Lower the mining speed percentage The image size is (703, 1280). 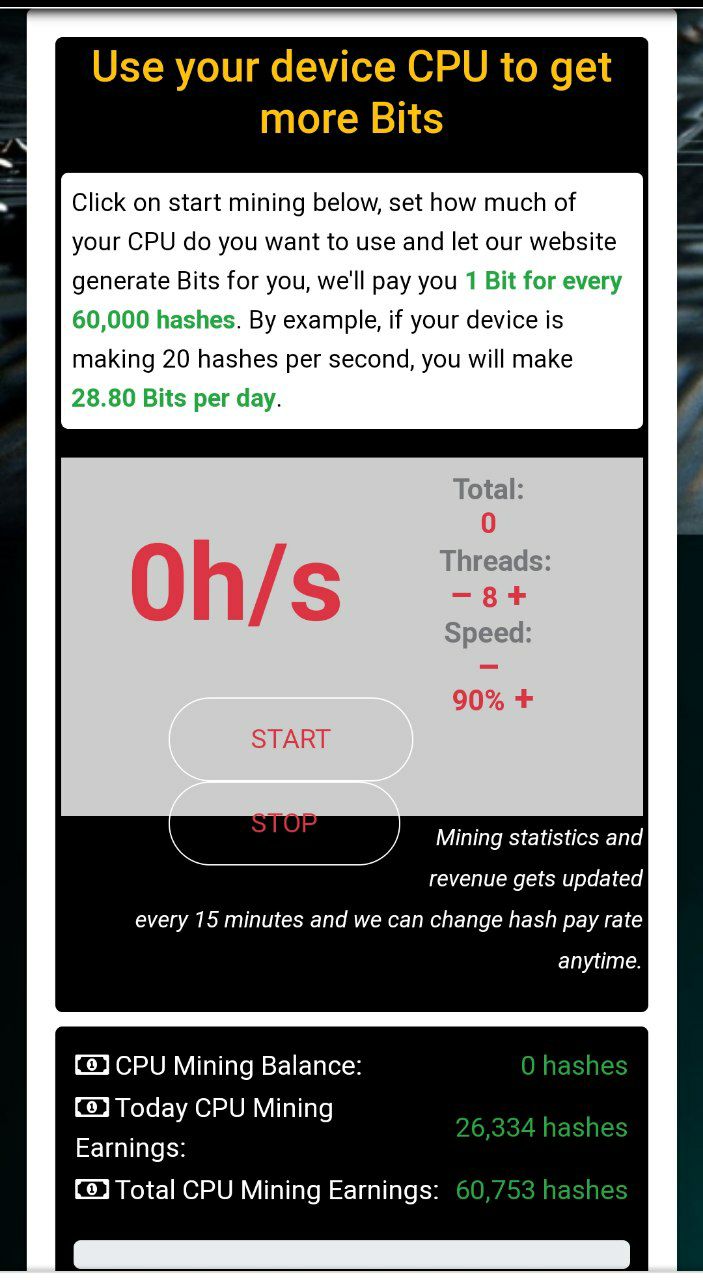coord(489,667)
